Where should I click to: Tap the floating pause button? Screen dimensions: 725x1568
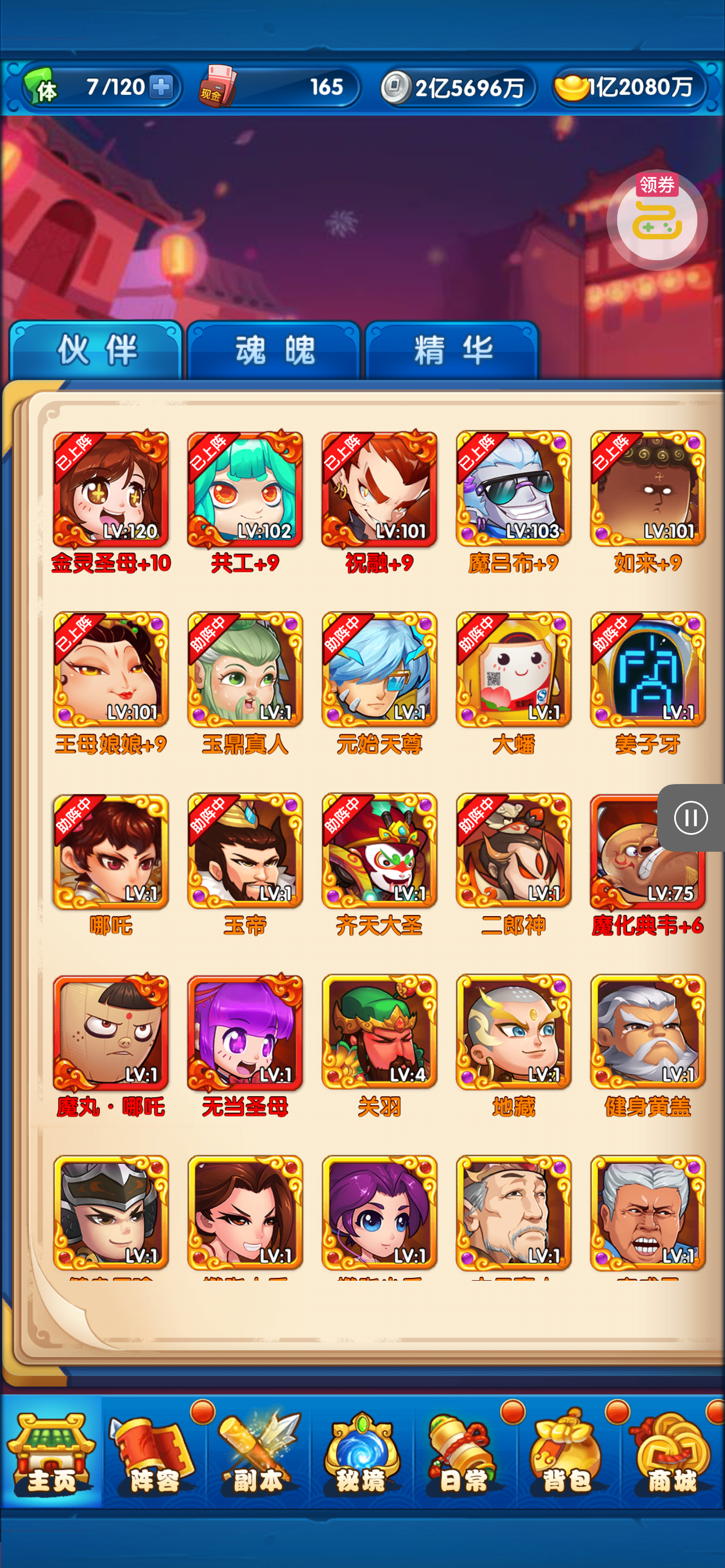(691, 817)
